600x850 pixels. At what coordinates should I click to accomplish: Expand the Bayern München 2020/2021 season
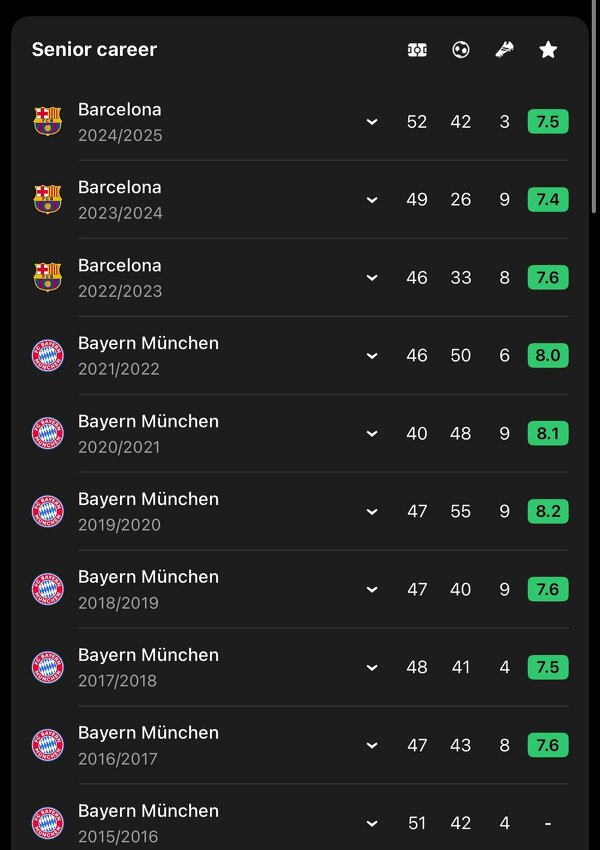pyautogui.click(x=372, y=434)
